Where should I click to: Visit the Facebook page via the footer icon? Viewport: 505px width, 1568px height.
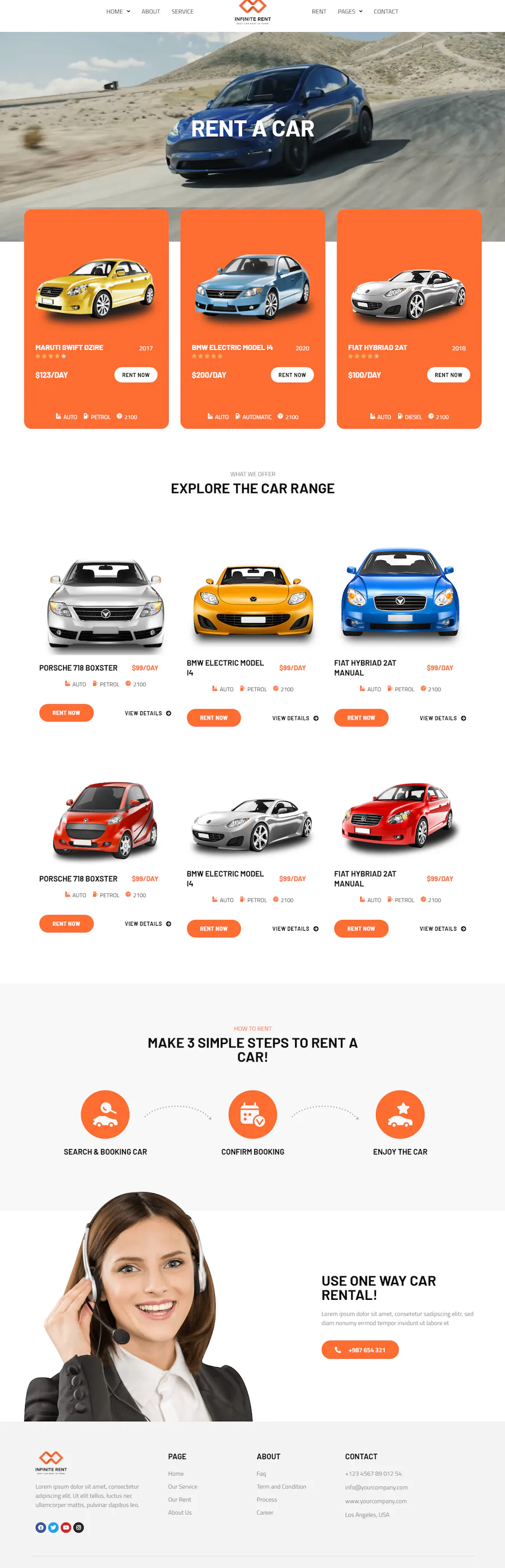(41, 1527)
